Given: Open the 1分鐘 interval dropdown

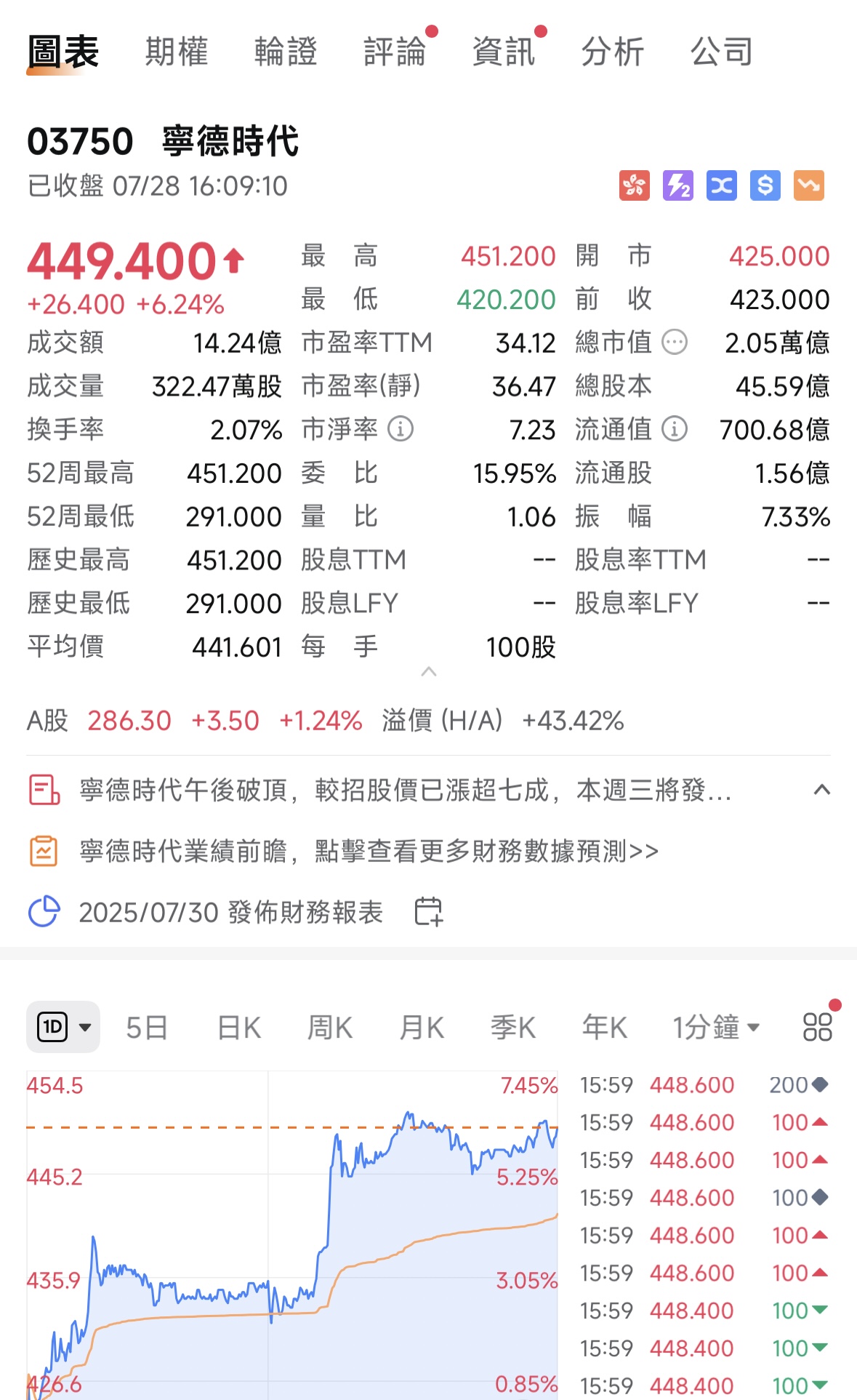Looking at the screenshot, I should pyautogui.click(x=716, y=1027).
